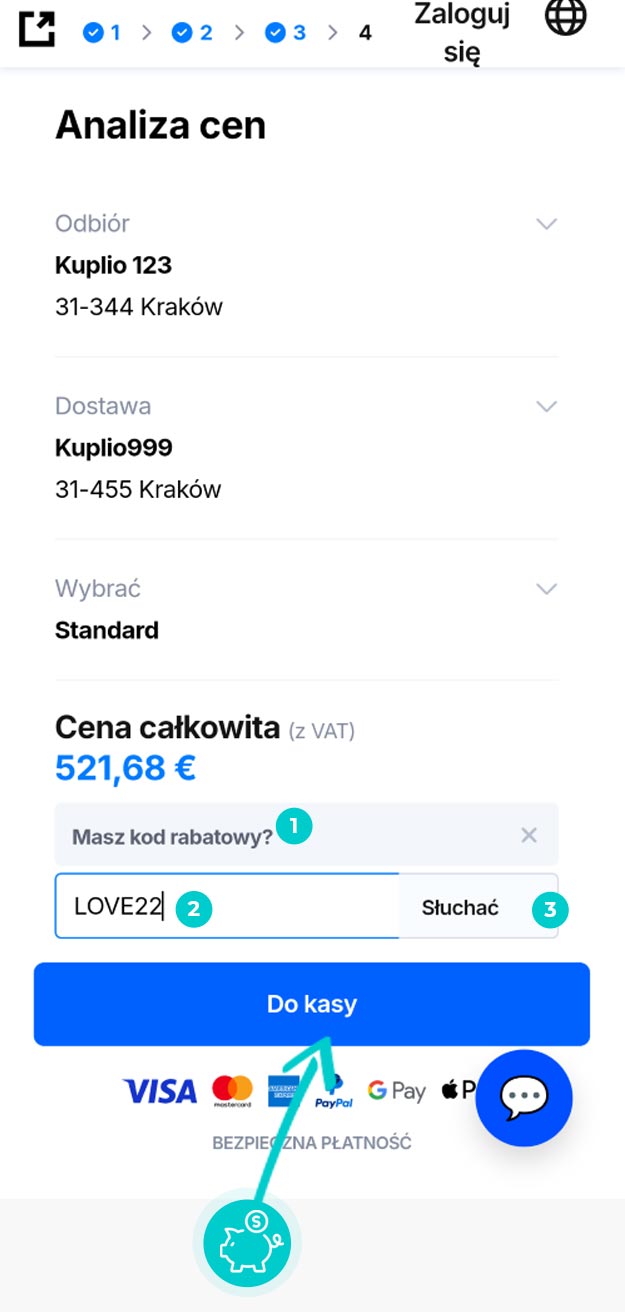Expand the Dostawa section
Screen dimensions: 625x1312
(546, 406)
